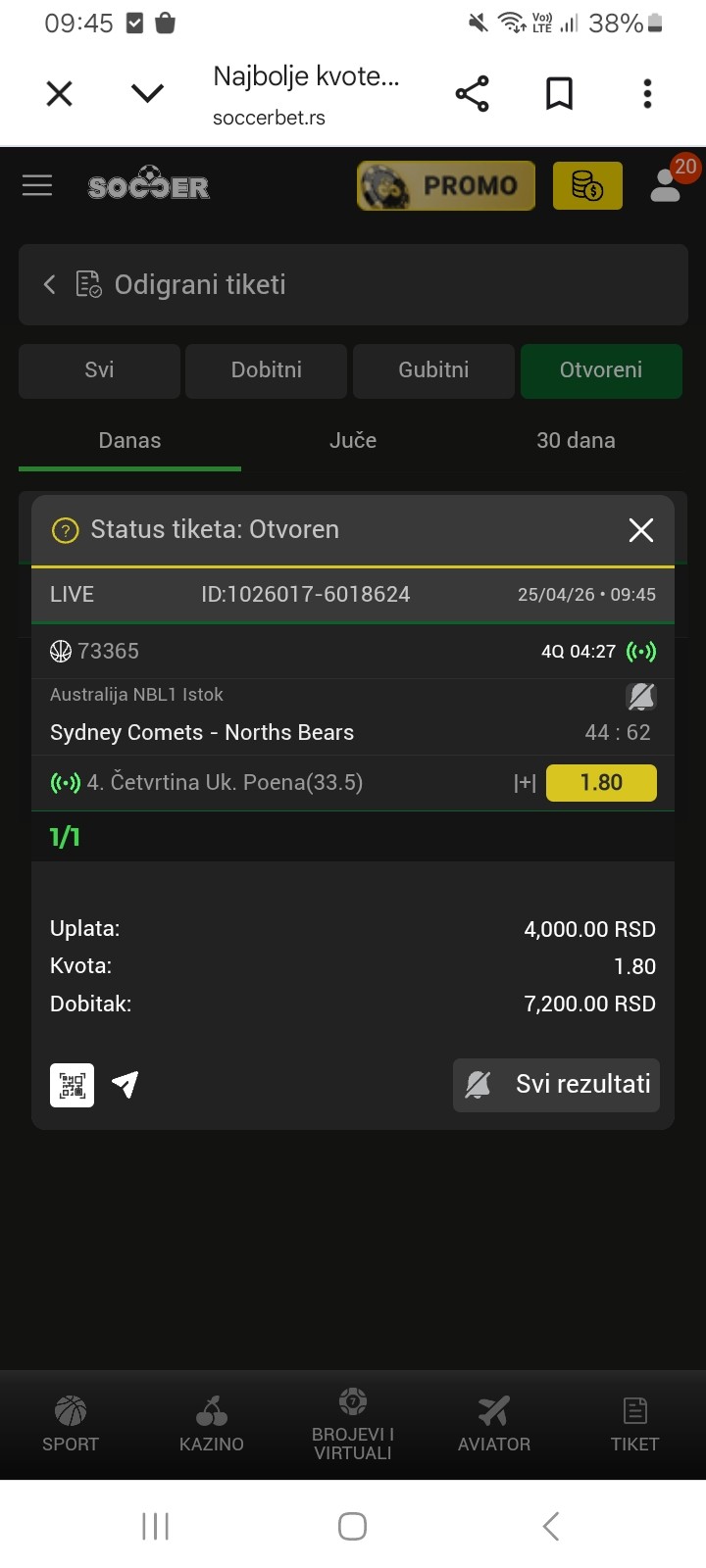The width and height of the screenshot is (706, 1568).
Task: Filter tickets by Dobitni
Action: pos(266,370)
